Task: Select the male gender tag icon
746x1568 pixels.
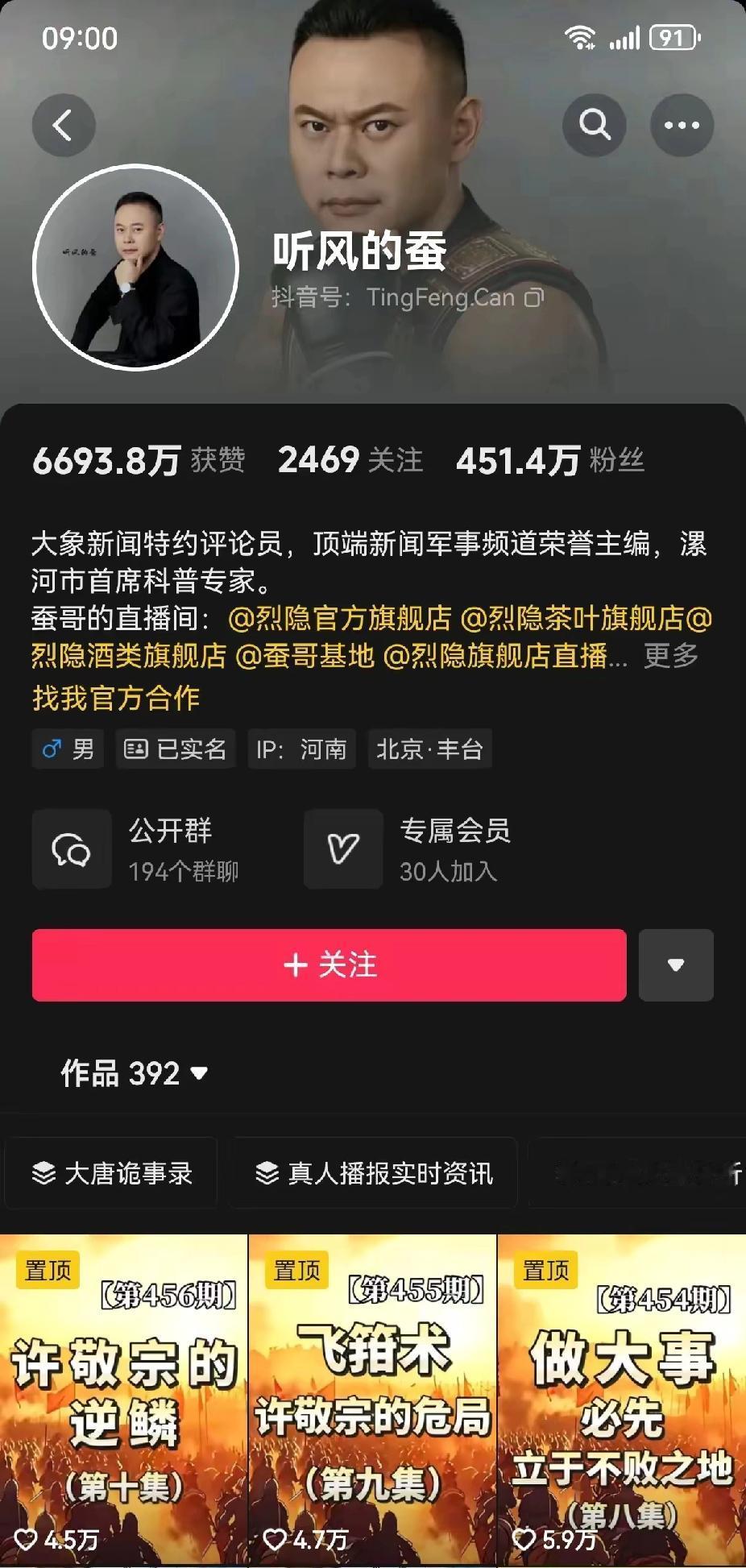Action: point(68,749)
